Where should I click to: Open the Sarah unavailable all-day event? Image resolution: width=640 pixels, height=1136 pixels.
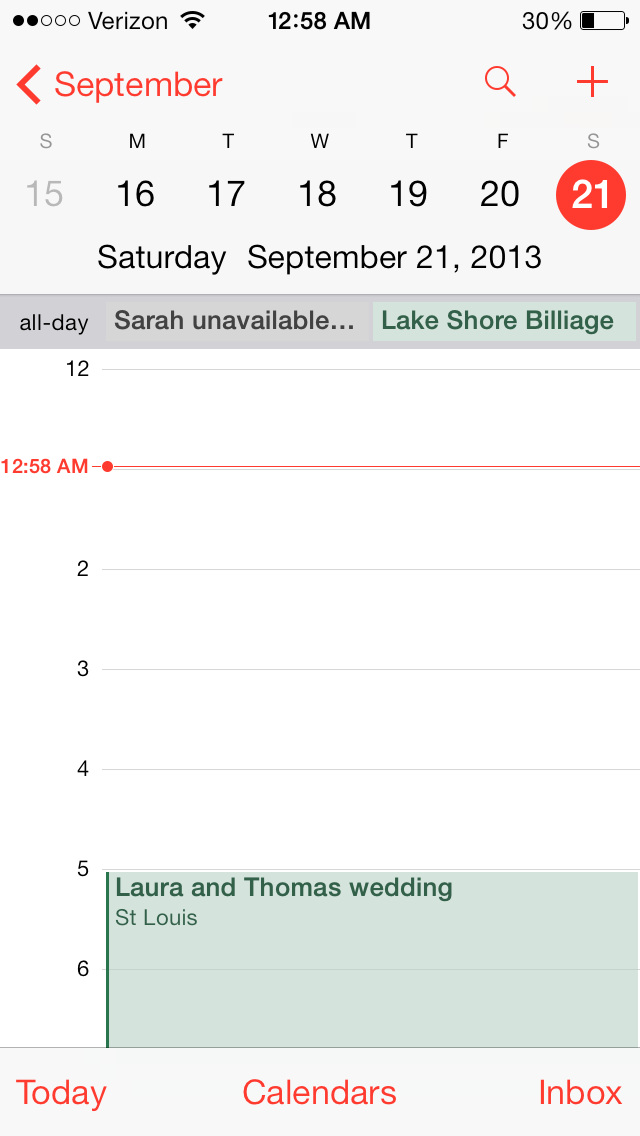click(238, 322)
